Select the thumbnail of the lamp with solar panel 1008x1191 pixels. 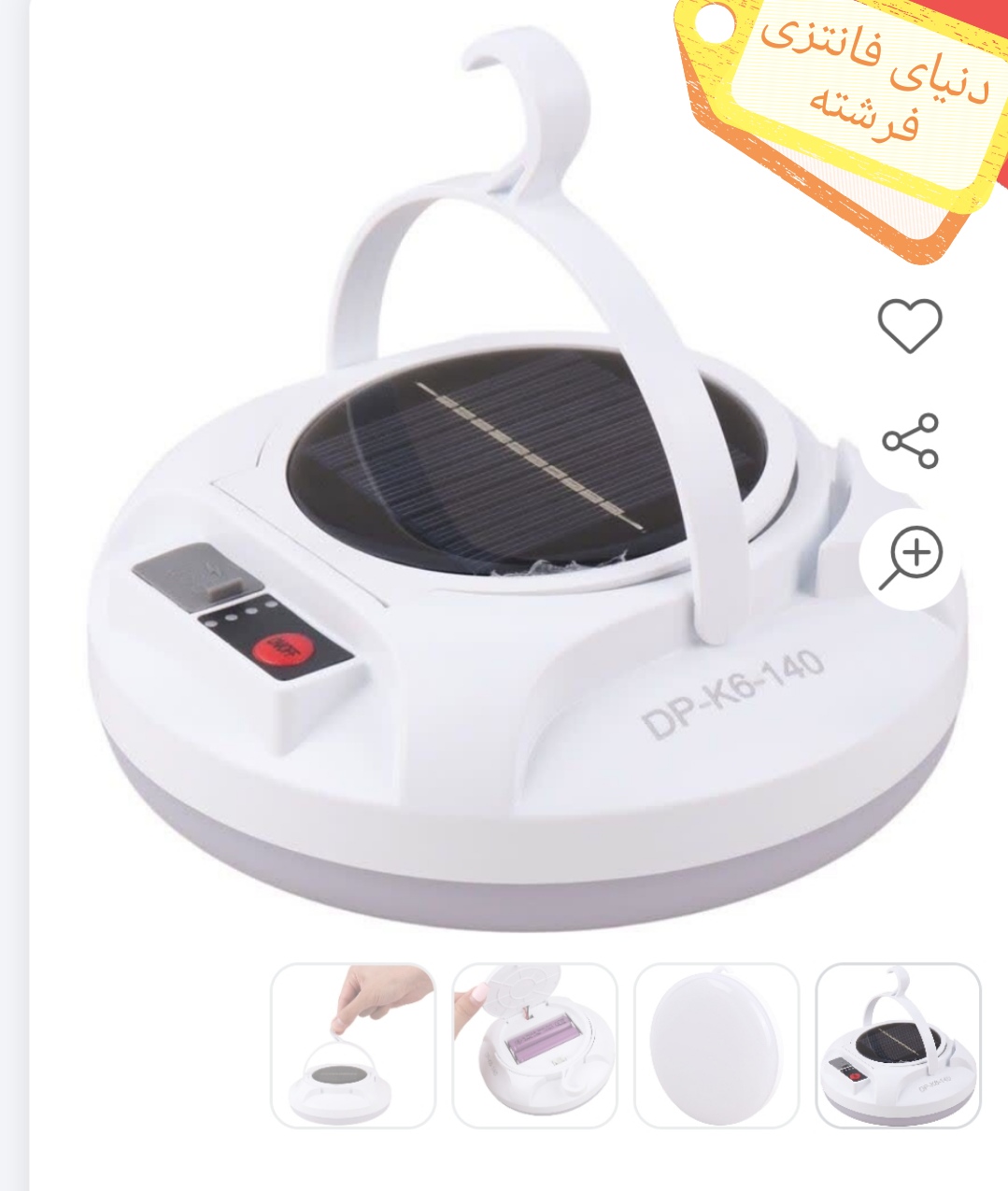(x=898, y=1044)
